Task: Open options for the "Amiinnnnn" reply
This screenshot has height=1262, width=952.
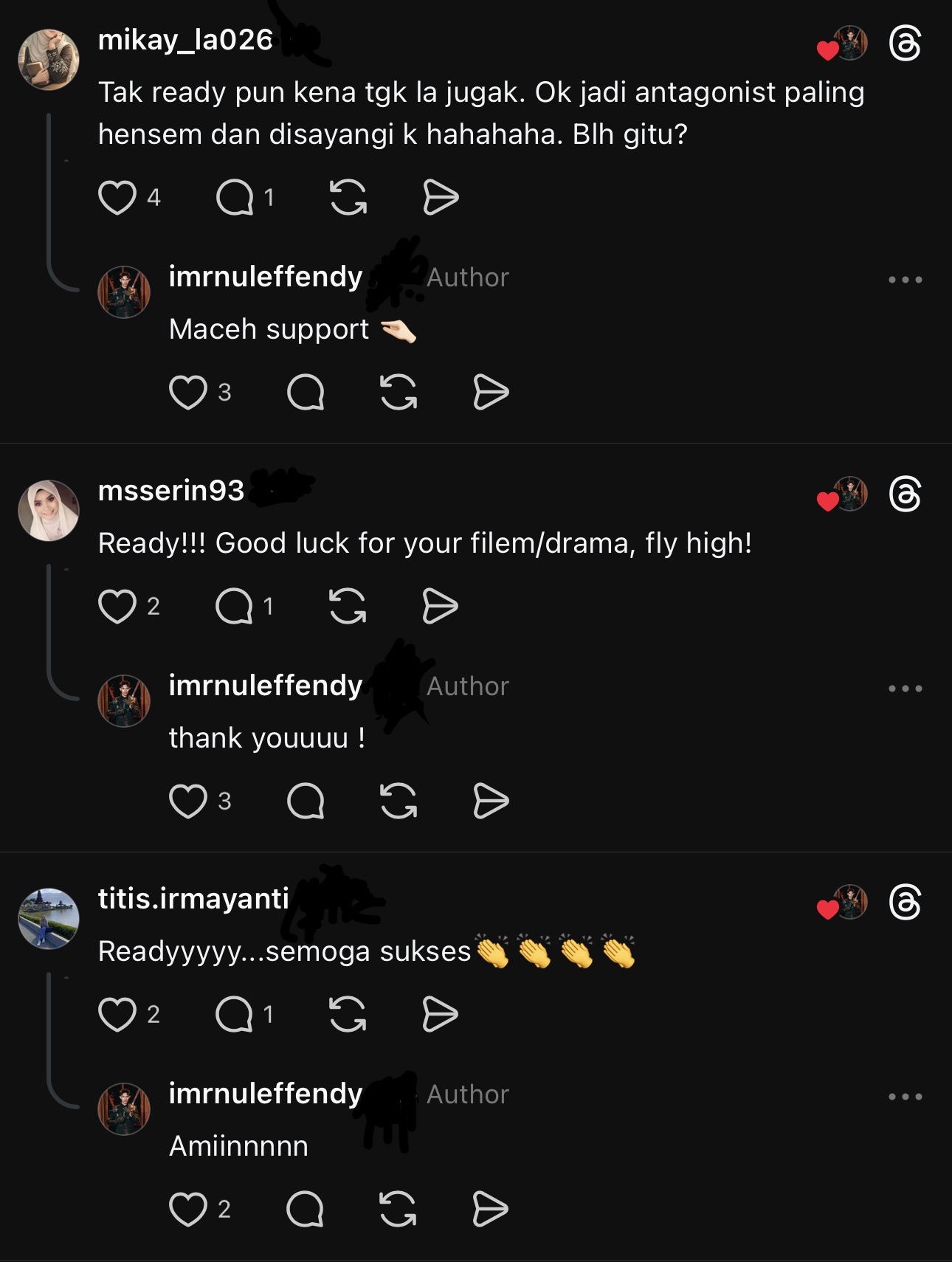Action: tap(905, 1097)
